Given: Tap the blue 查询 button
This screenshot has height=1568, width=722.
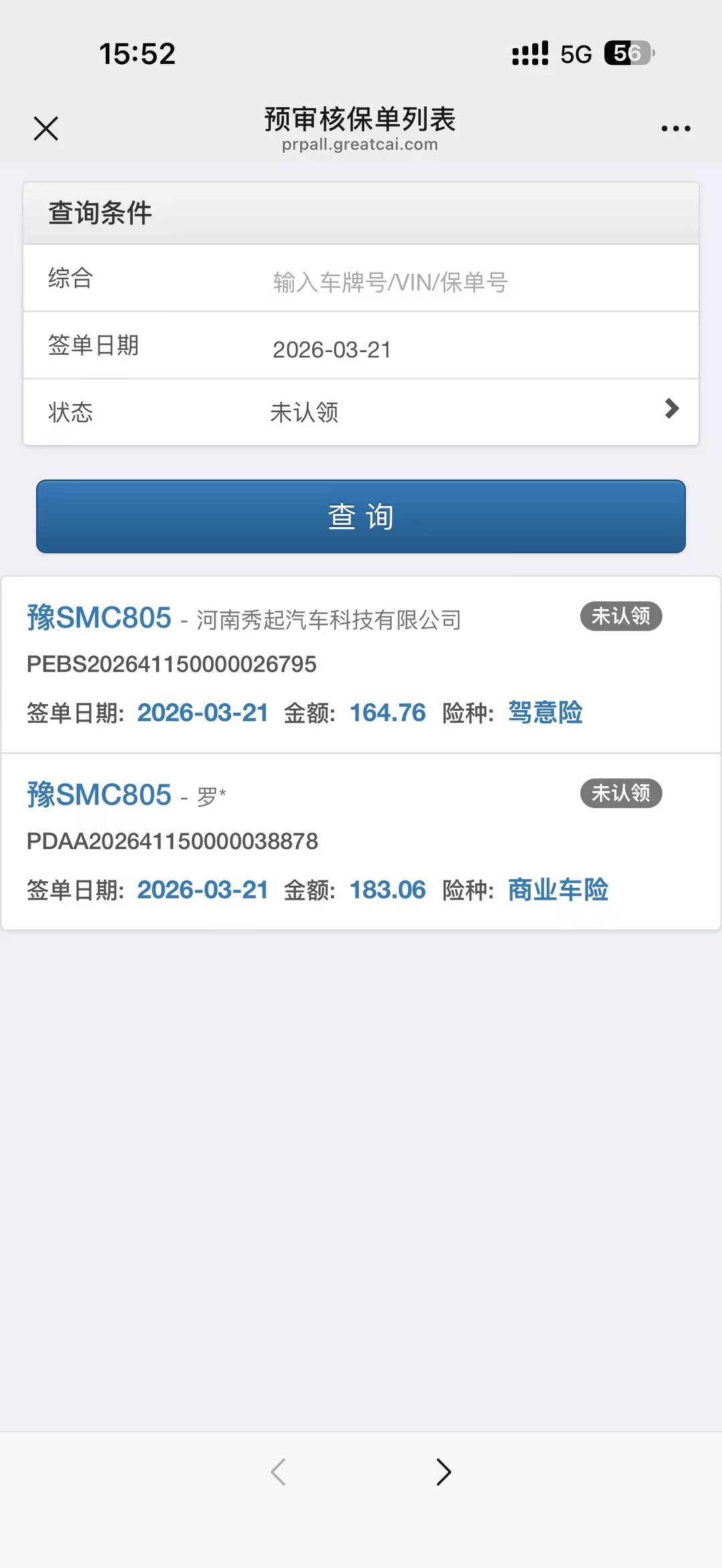Looking at the screenshot, I should pyautogui.click(x=361, y=516).
